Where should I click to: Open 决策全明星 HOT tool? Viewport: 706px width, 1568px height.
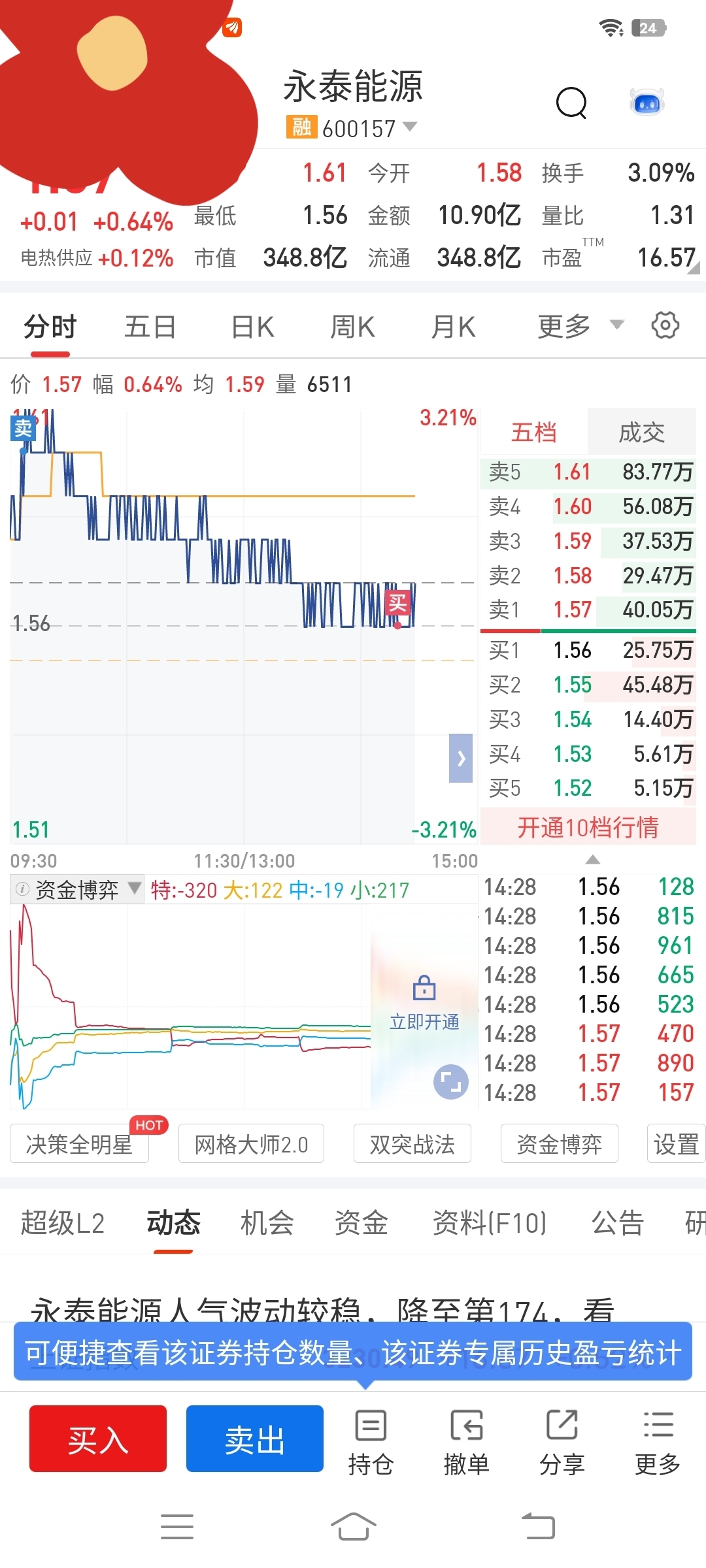point(79,1144)
